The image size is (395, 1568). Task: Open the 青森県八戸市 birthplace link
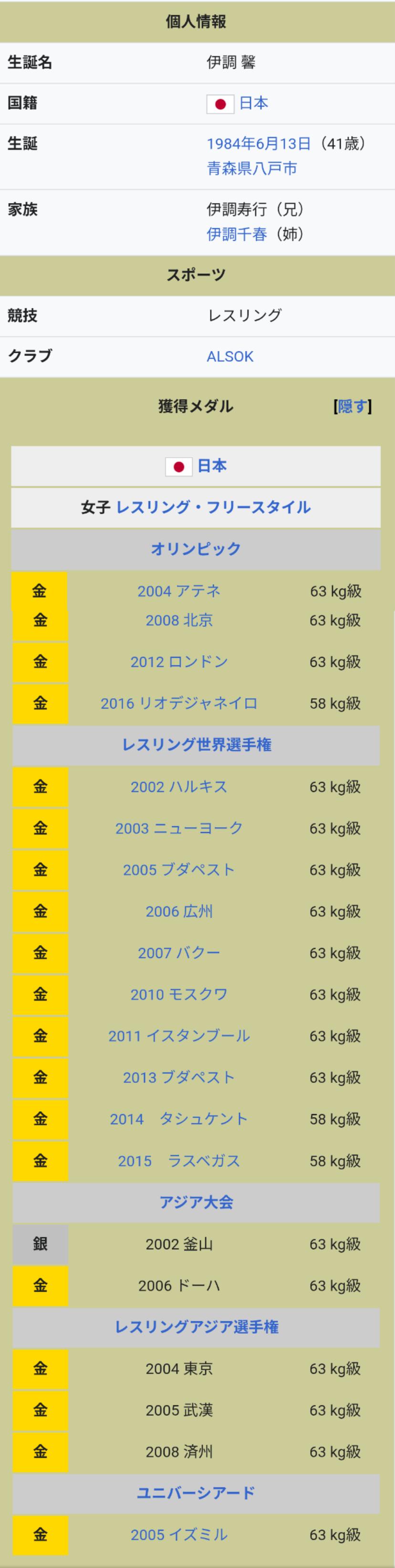coord(251,168)
